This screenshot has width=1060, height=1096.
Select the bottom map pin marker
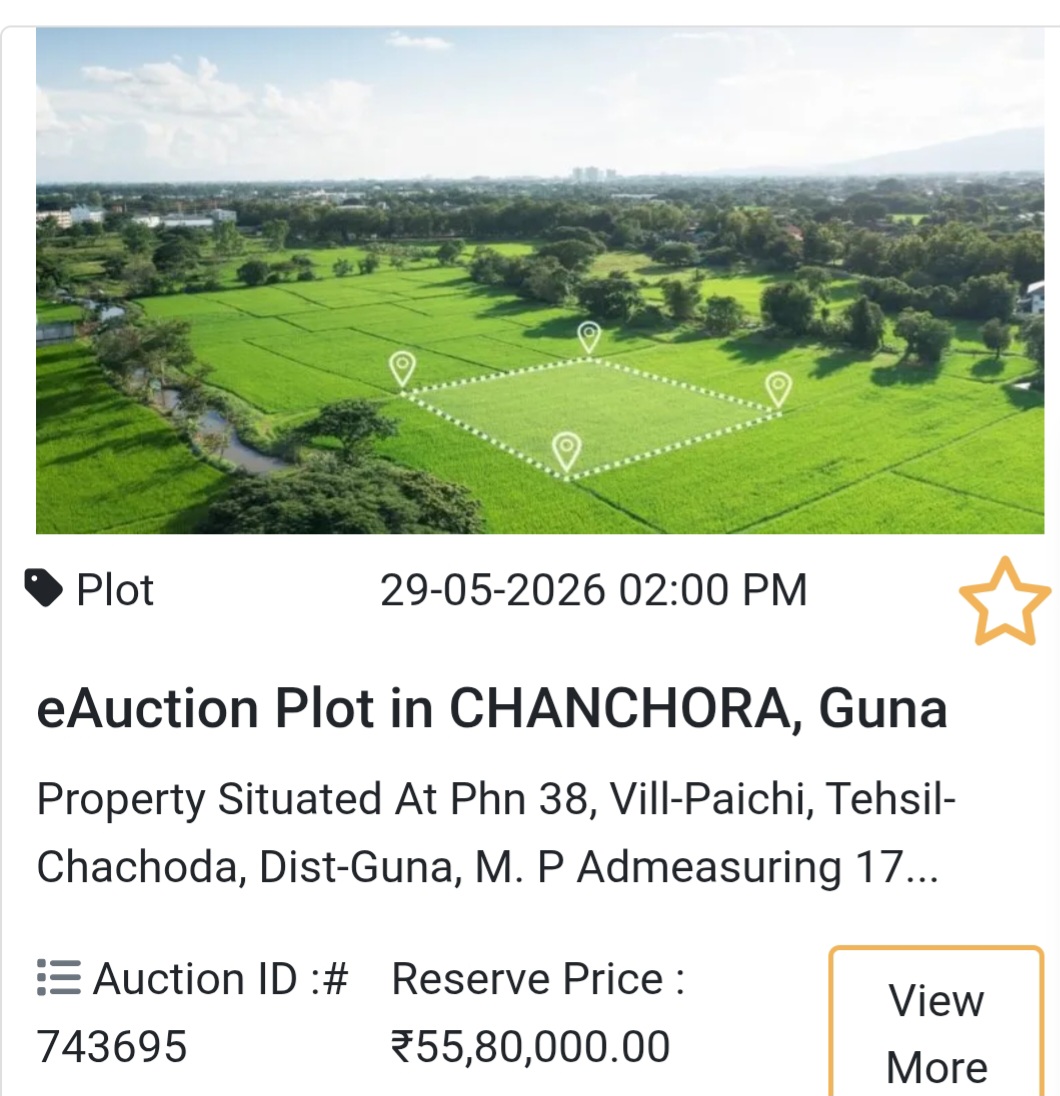coord(567,443)
